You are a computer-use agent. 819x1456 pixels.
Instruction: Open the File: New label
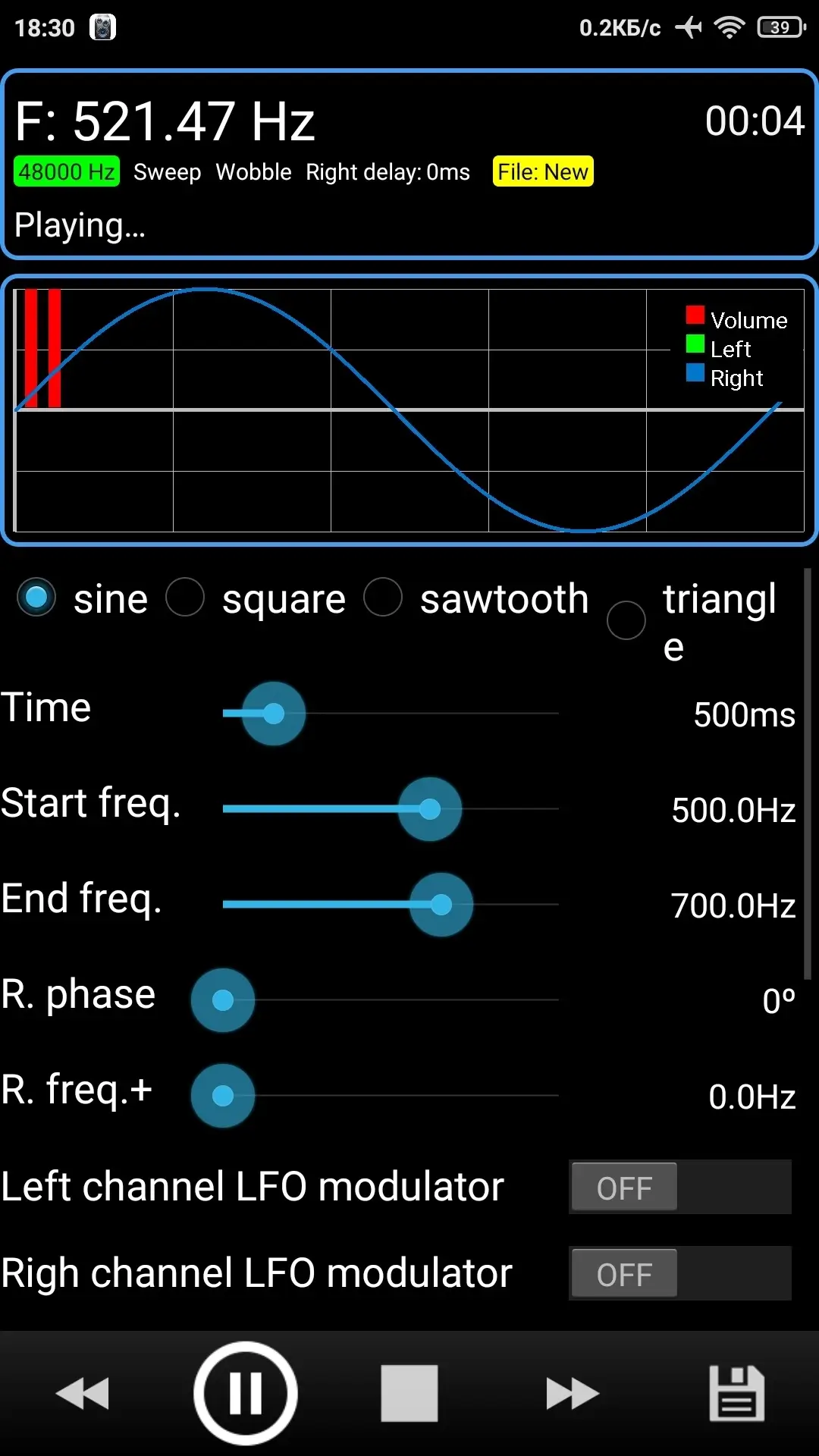[543, 172]
